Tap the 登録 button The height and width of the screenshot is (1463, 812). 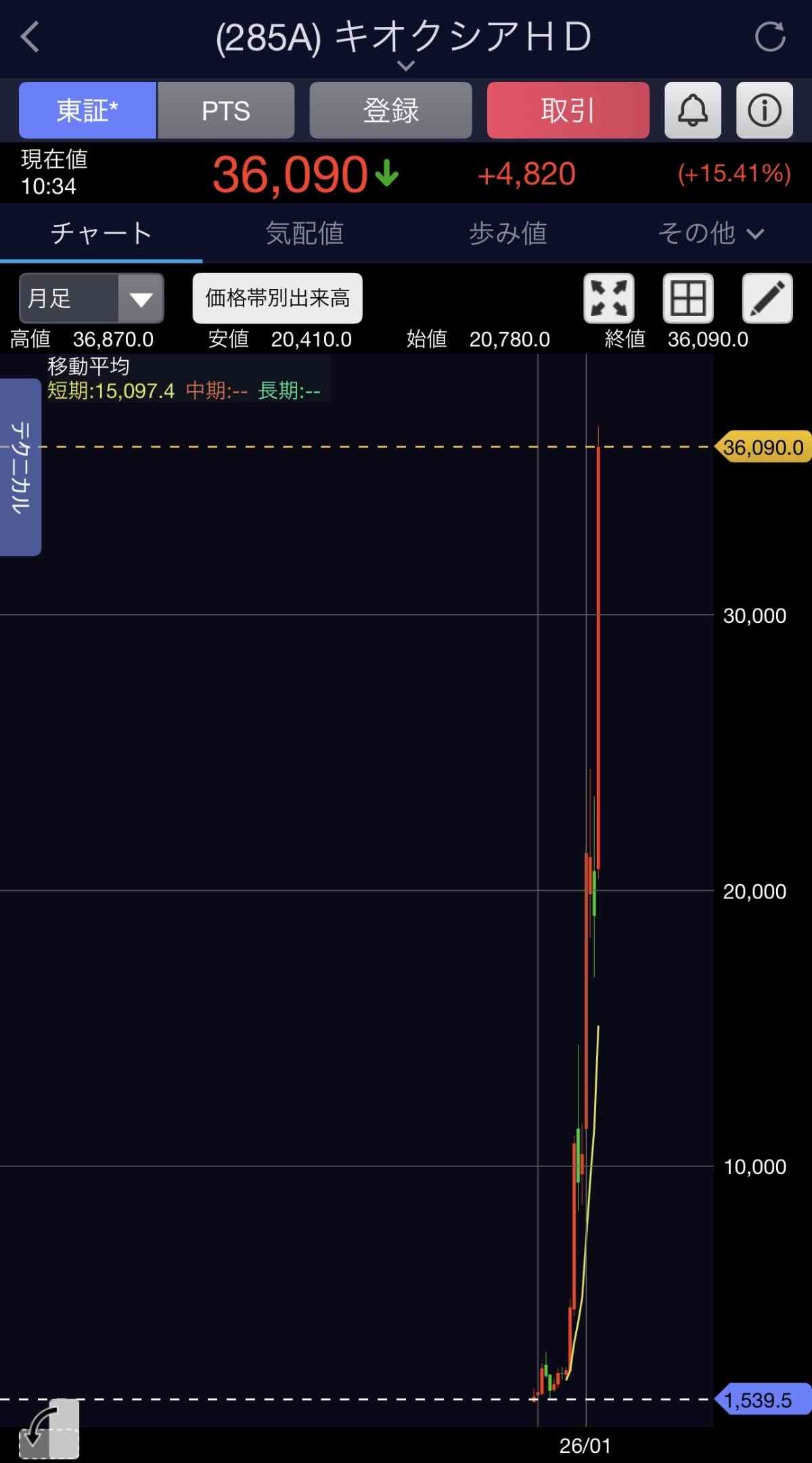(390, 110)
